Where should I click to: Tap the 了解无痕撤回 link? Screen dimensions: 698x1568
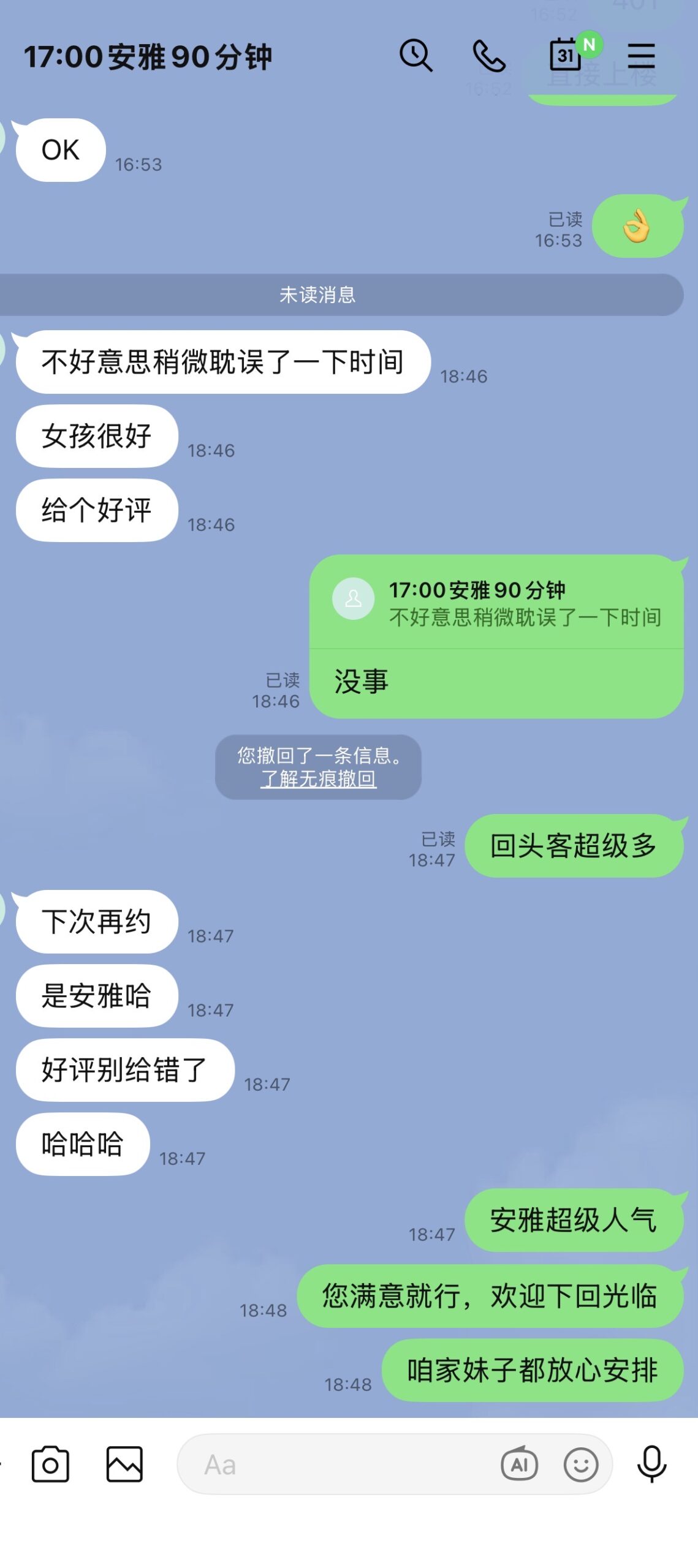pos(318,778)
